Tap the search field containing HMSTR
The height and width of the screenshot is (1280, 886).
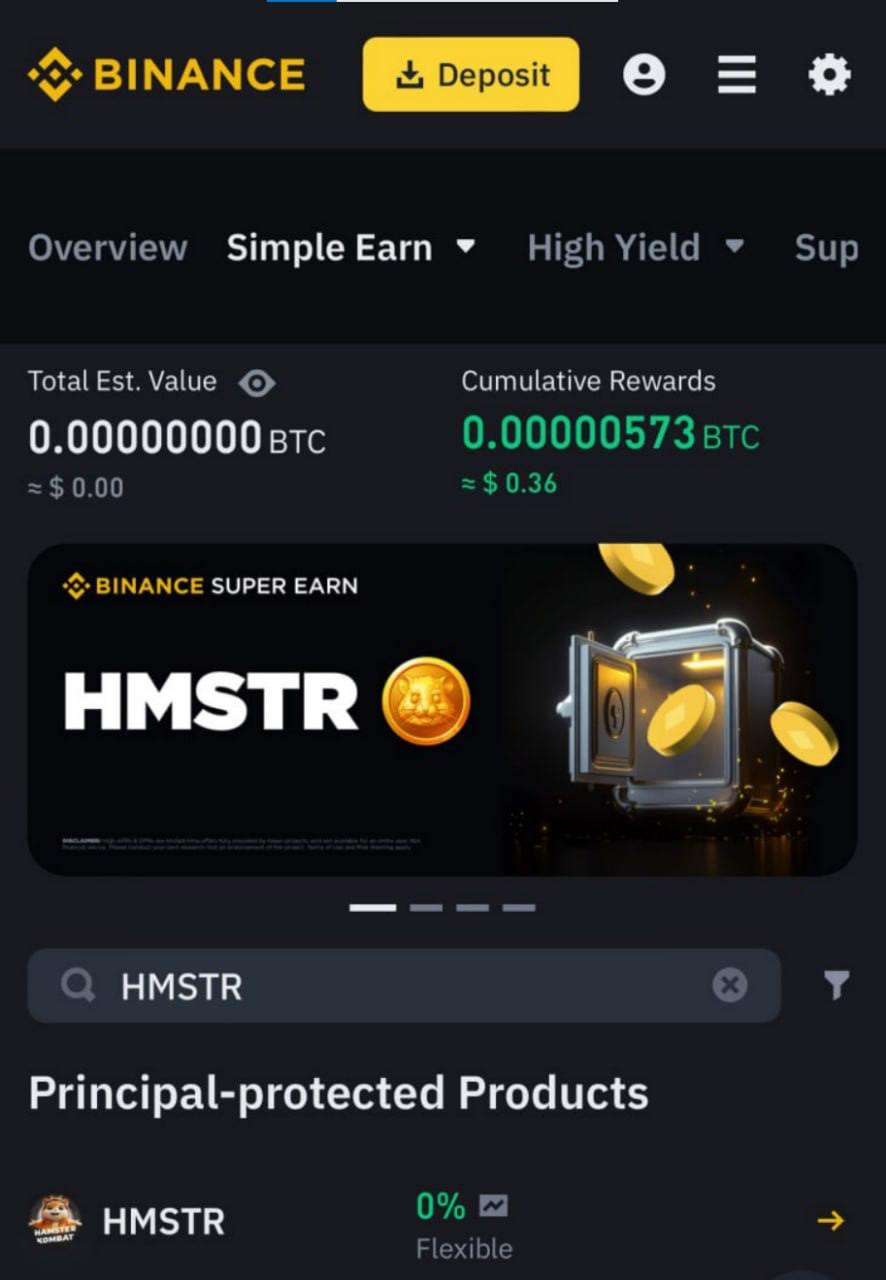pyautogui.click(x=400, y=986)
